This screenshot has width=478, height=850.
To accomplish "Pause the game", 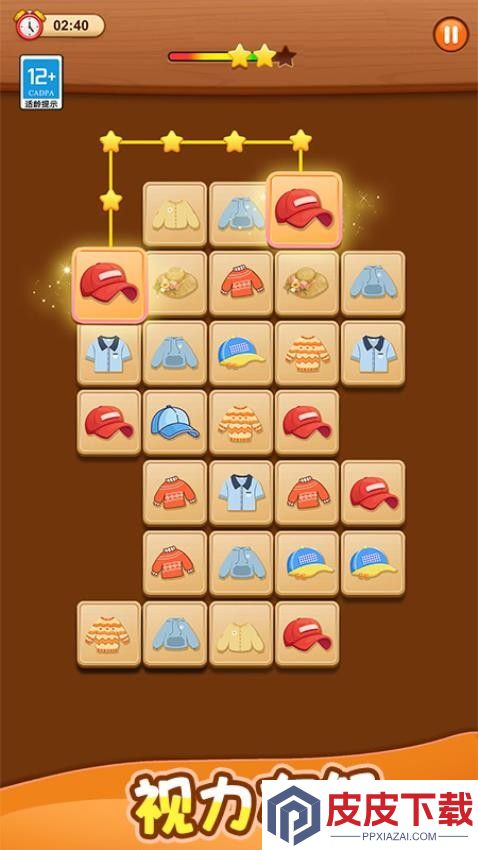I will coord(450,34).
